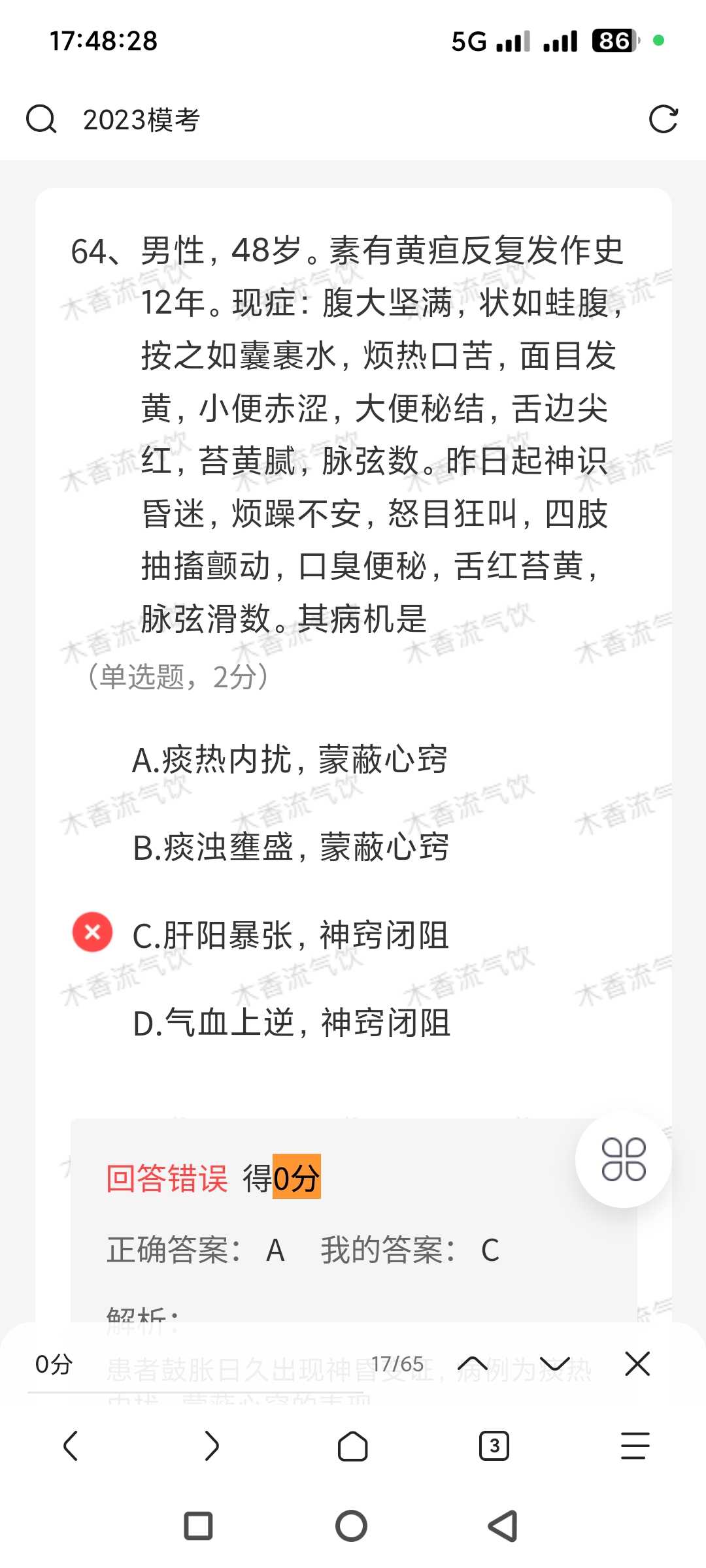The width and height of the screenshot is (706, 1568).
Task: Choose answer C 肝阳暴张，神窍闭阻
Action: pos(291,936)
